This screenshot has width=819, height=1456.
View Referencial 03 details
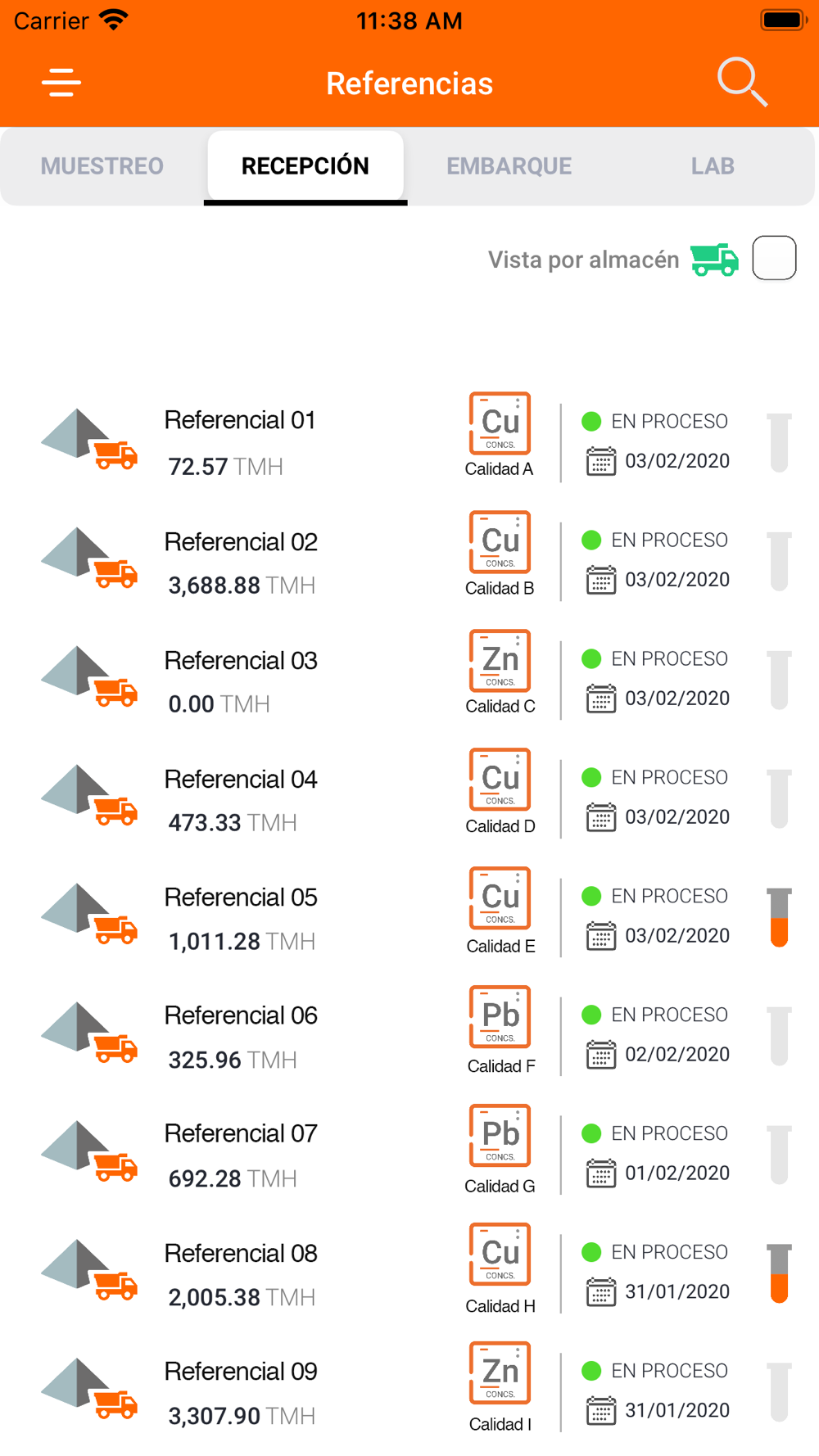[409, 680]
